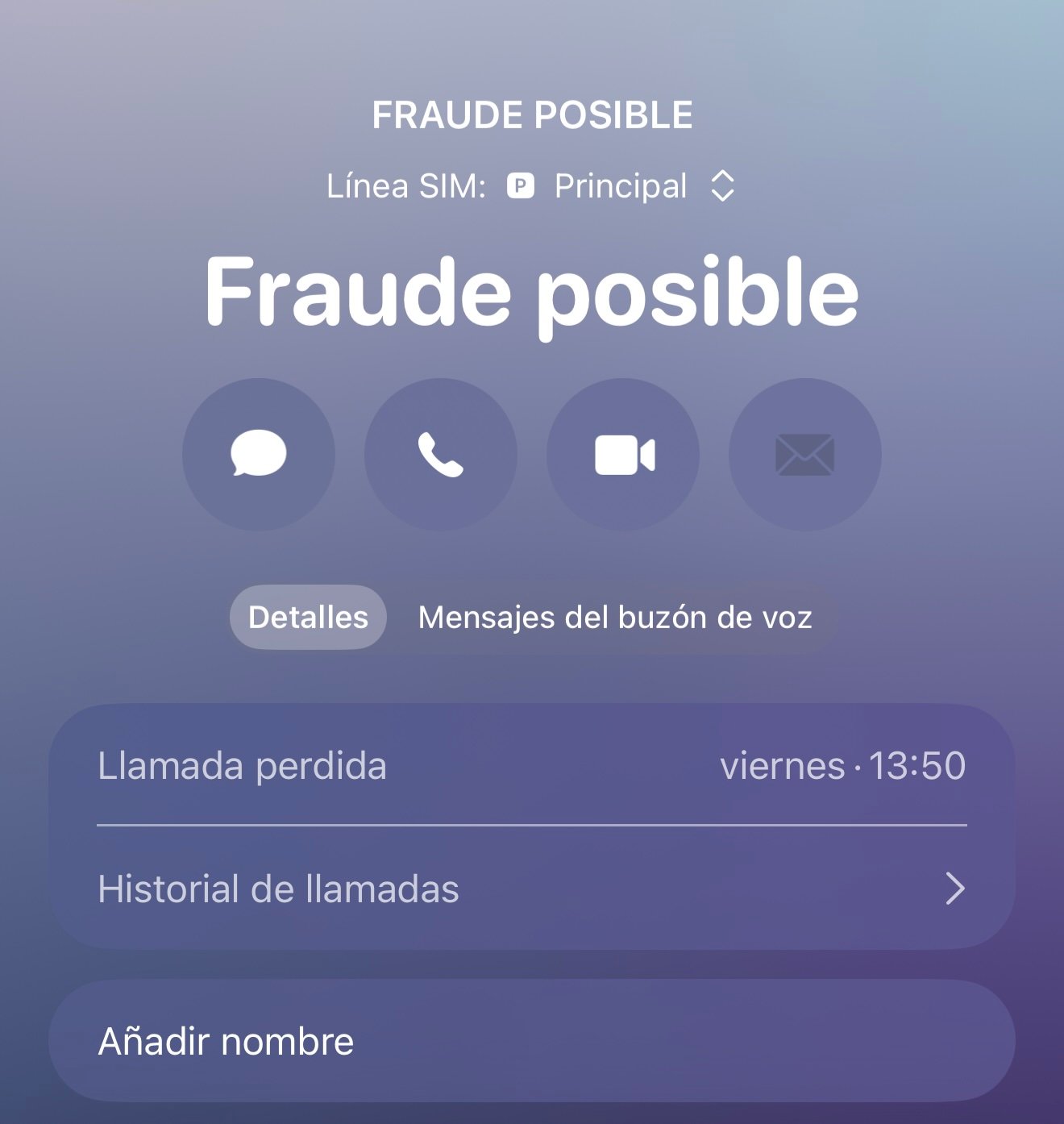
Task: Open Historial de llamadas
Action: coord(531,889)
